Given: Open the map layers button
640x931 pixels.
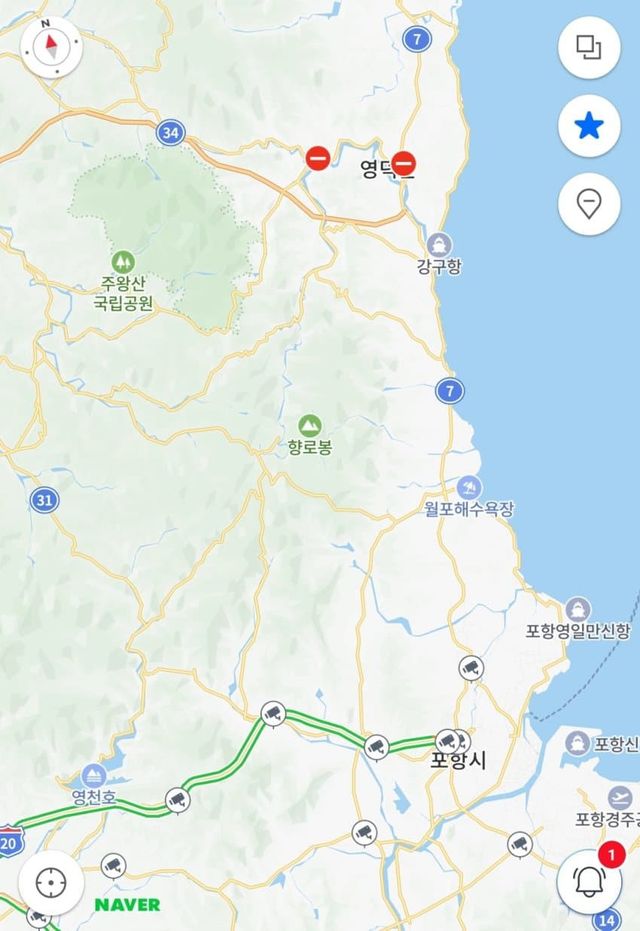Looking at the screenshot, I should pyautogui.click(x=589, y=45).
